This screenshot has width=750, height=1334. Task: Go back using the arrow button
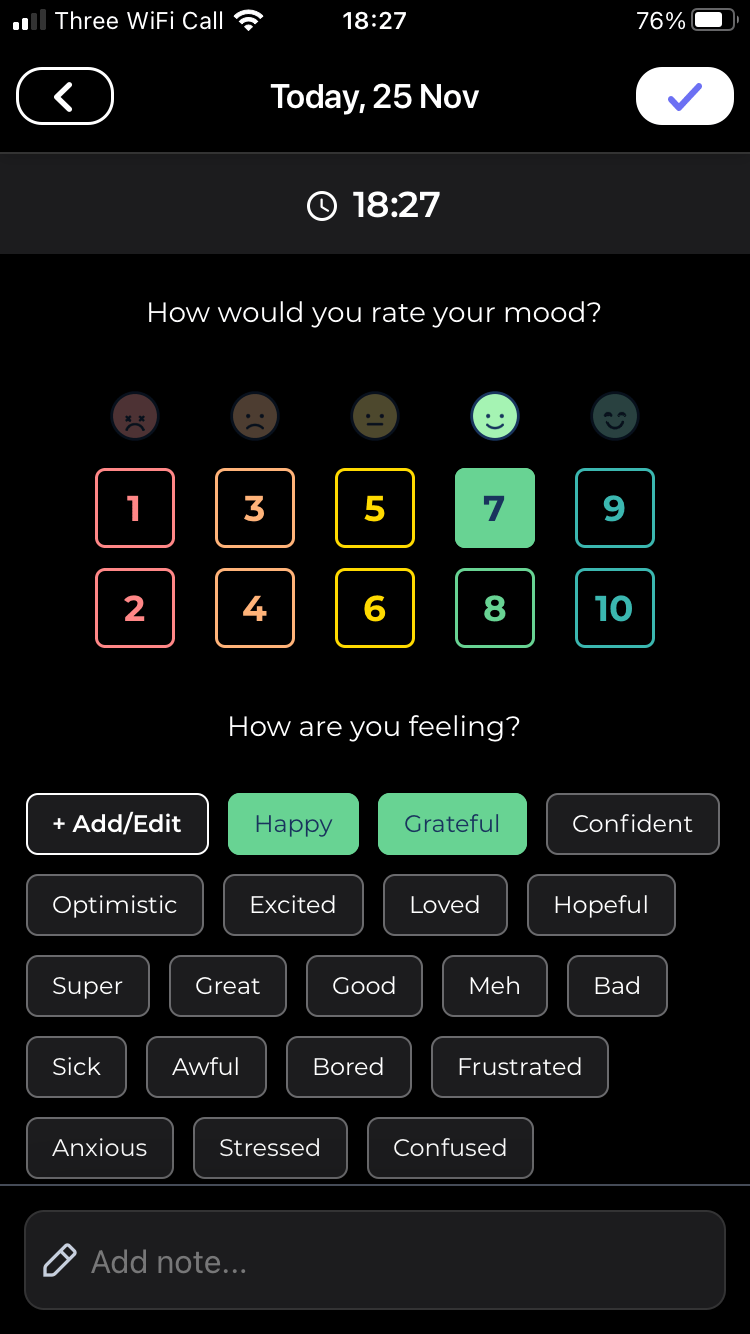click(x=65, y=96)
